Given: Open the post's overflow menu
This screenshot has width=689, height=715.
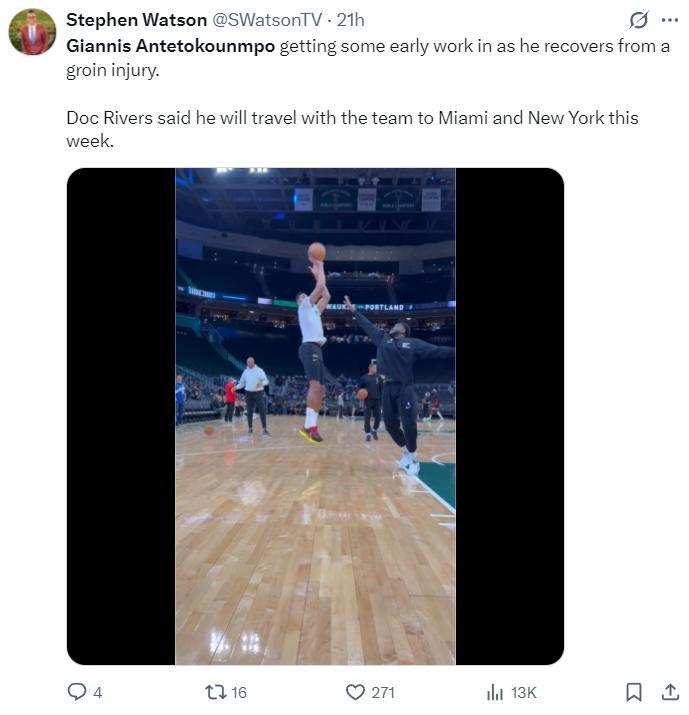Looking at the screenshot, I should 669,20.
